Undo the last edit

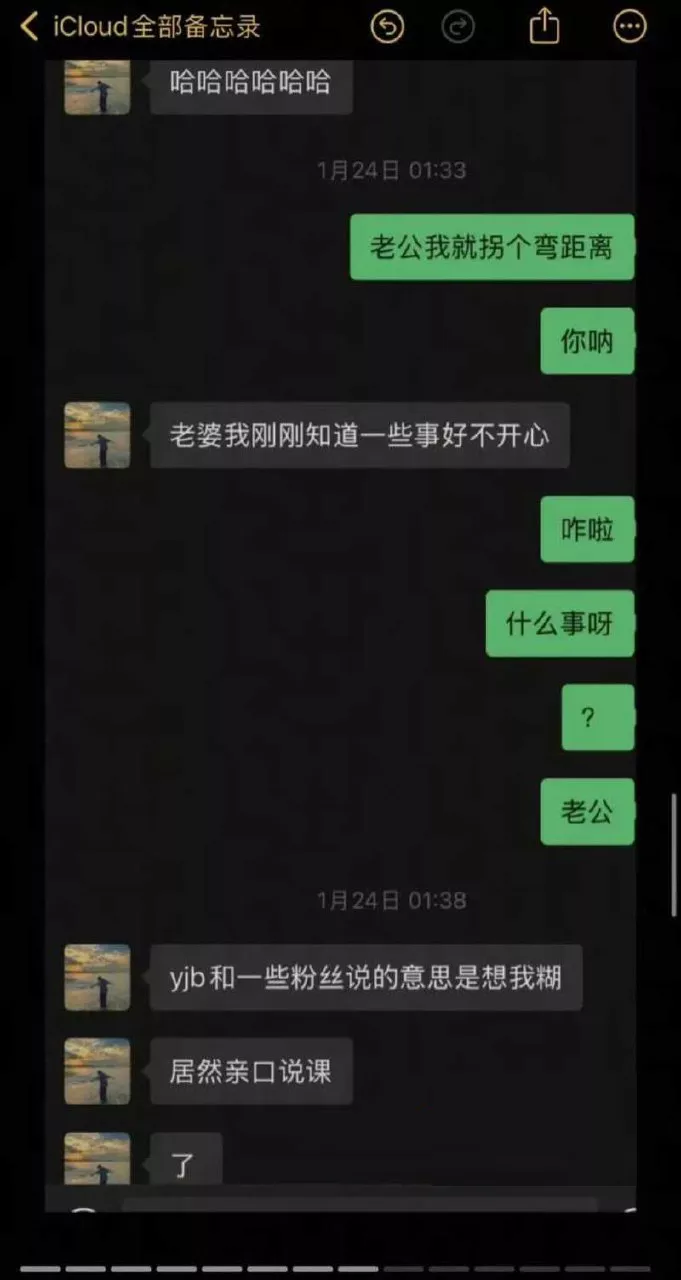387,27
